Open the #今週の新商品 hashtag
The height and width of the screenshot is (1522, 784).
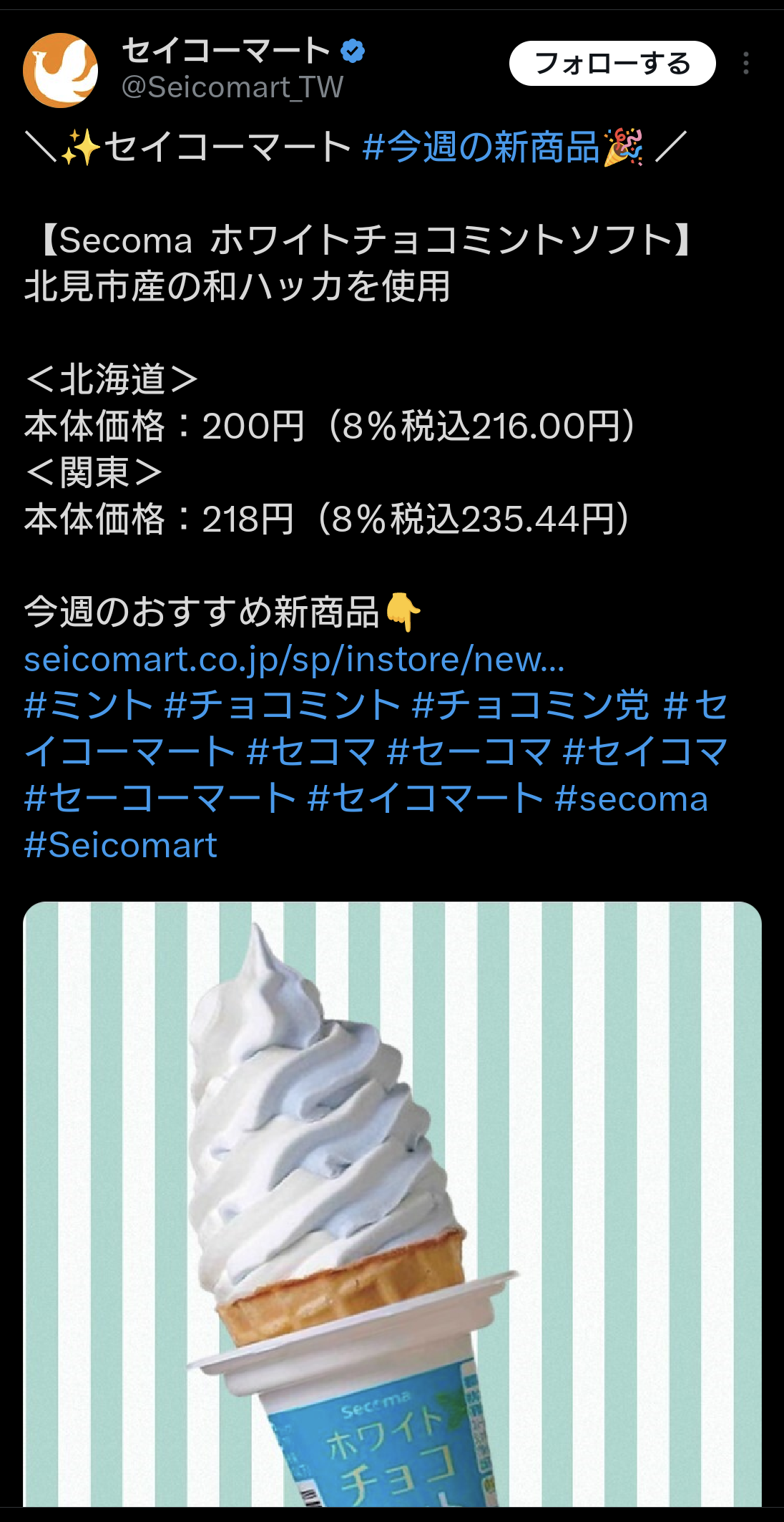point(481,147)
